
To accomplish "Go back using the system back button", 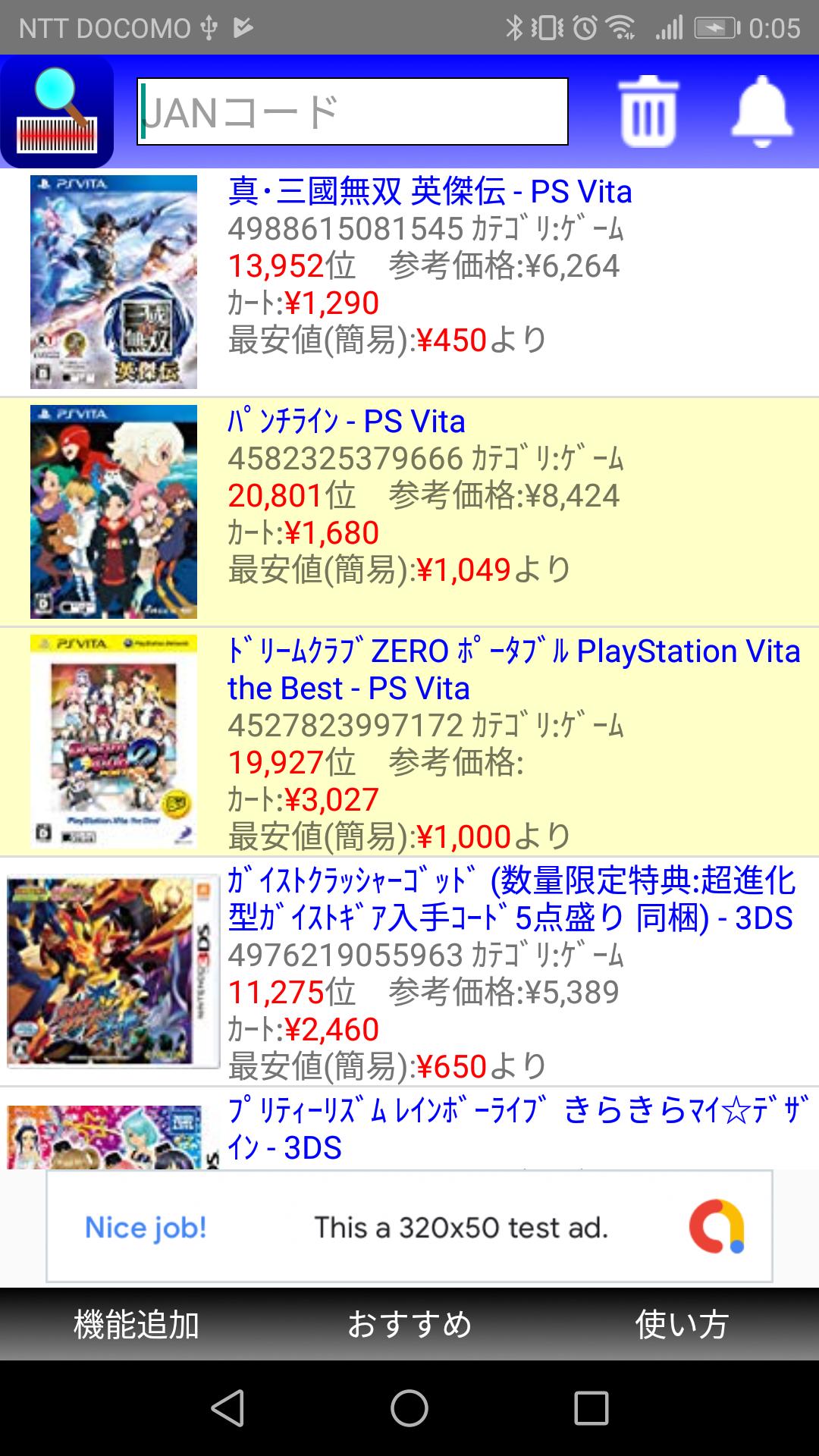I will click(x=227, y=1408).
